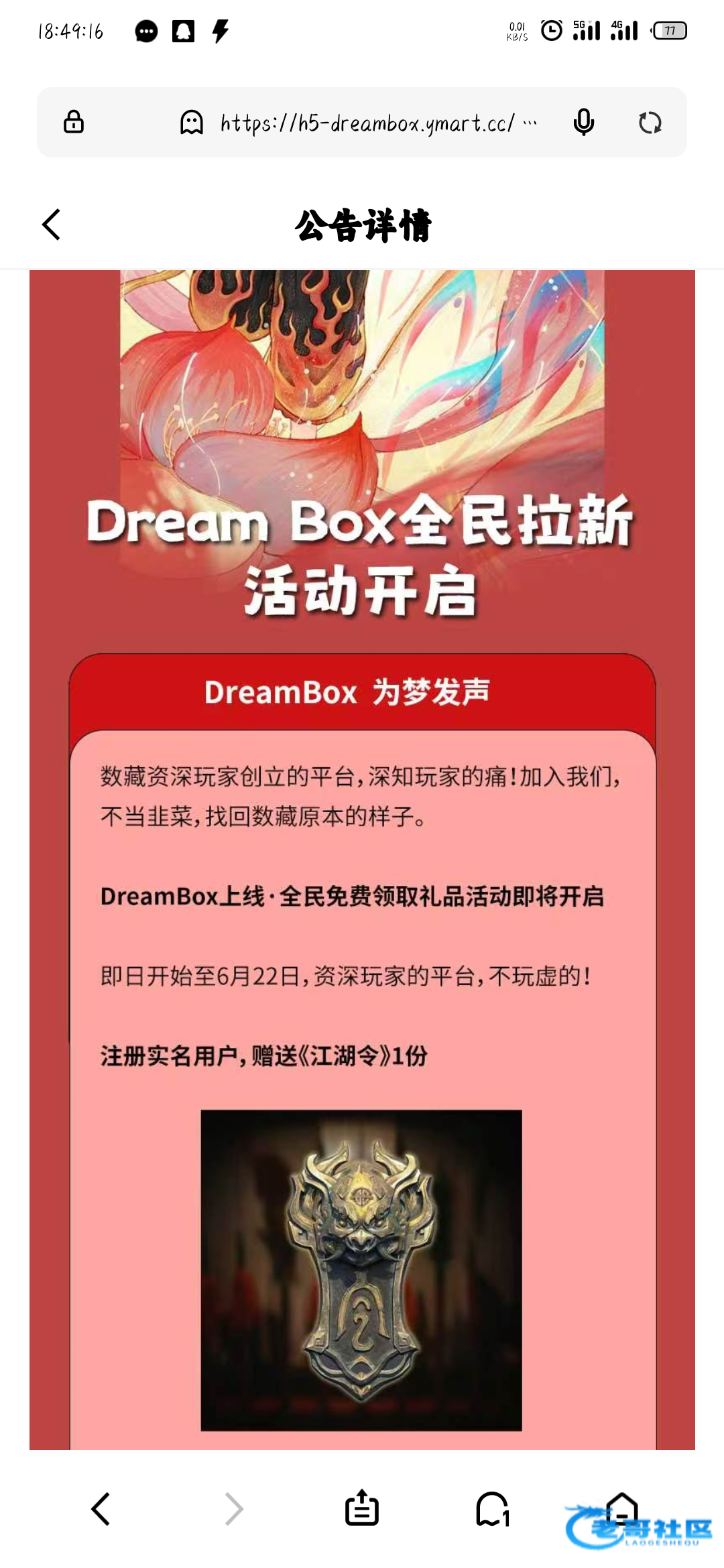The image size is (724, 1568).
Task: Tap the ghost icon in address bar
Action: pos(192,123)
